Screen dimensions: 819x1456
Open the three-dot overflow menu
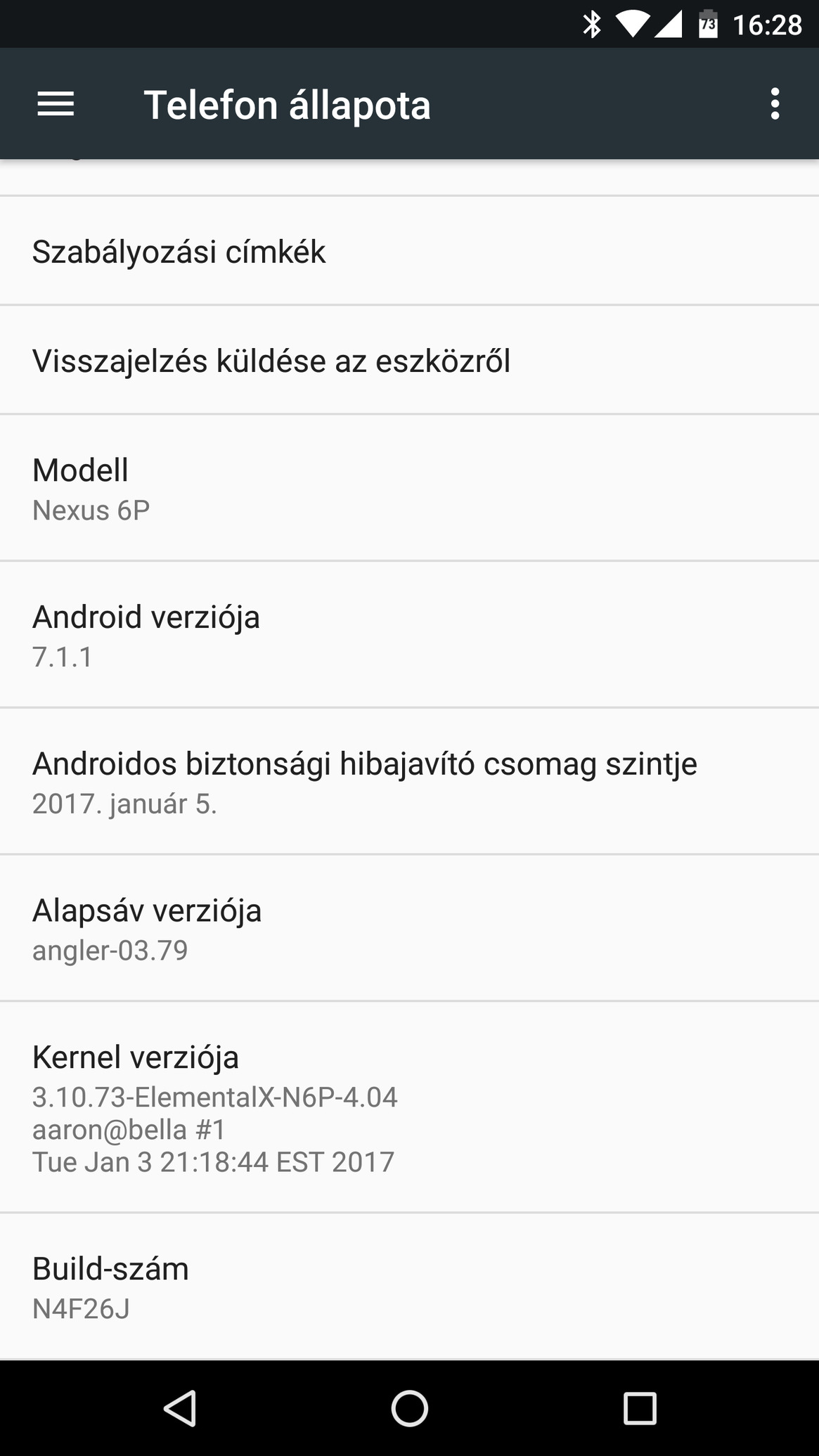point(775,104)
